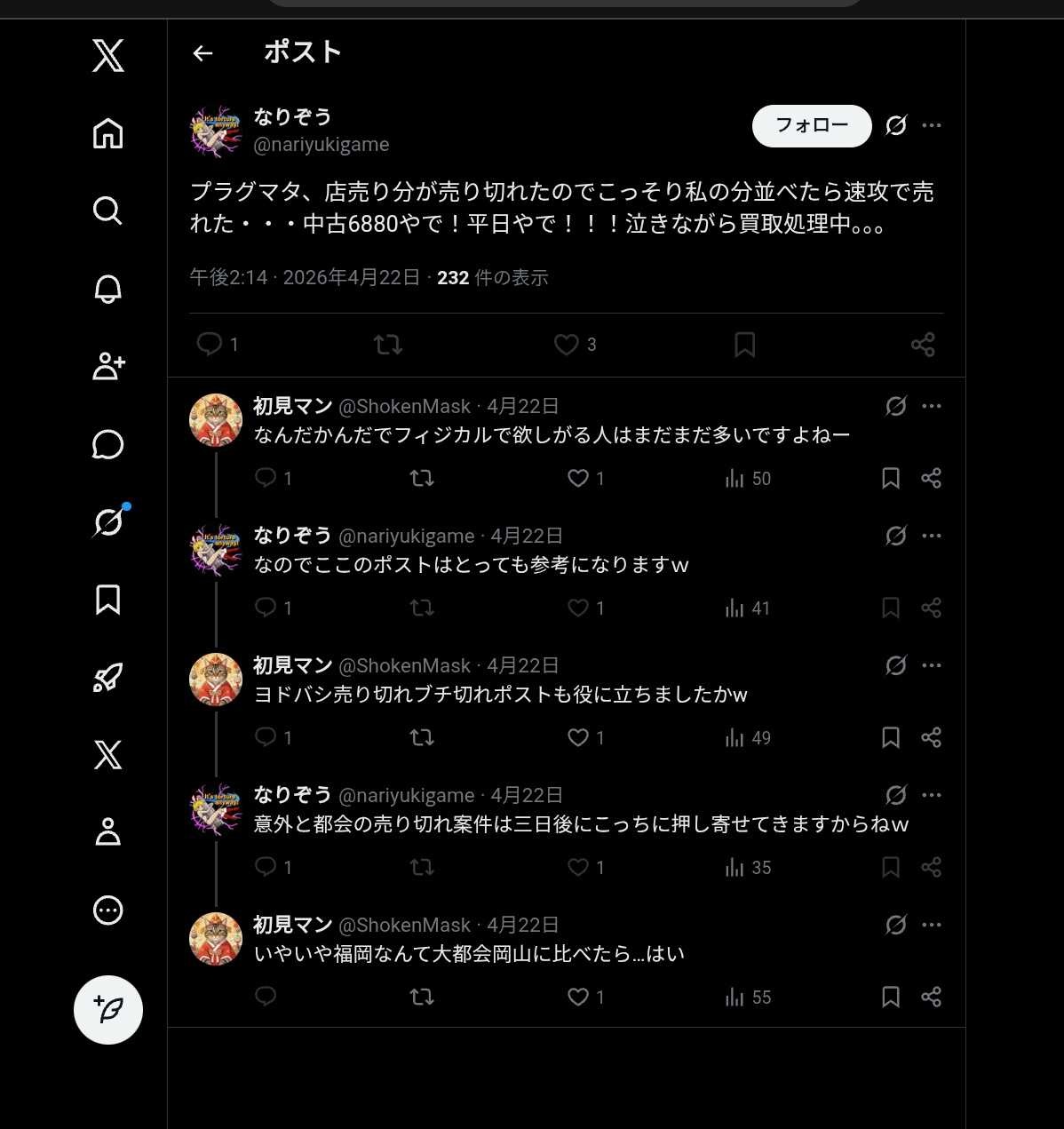This screenshot has height=1129, width=1064.
Task: Open the notifications bell
Action: pos(108,289)
